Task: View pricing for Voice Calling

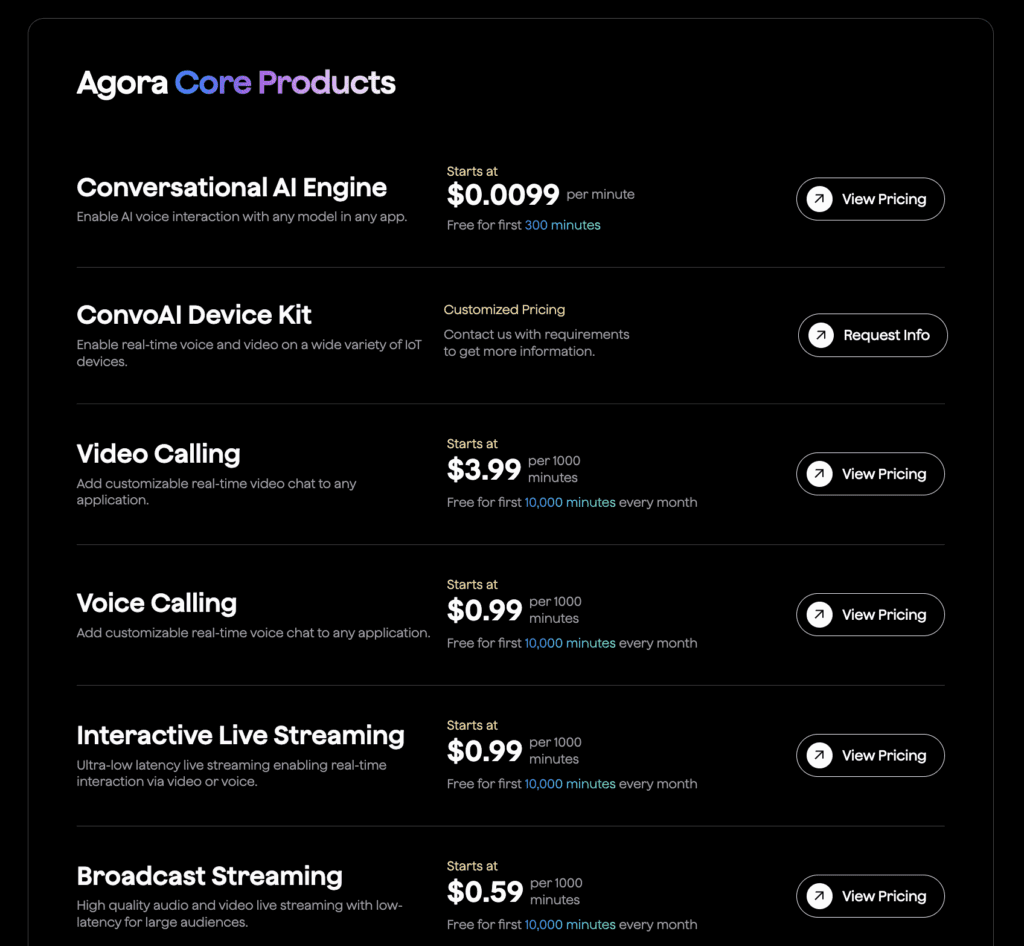Action: pyautogui.click(x=870, y=615)
